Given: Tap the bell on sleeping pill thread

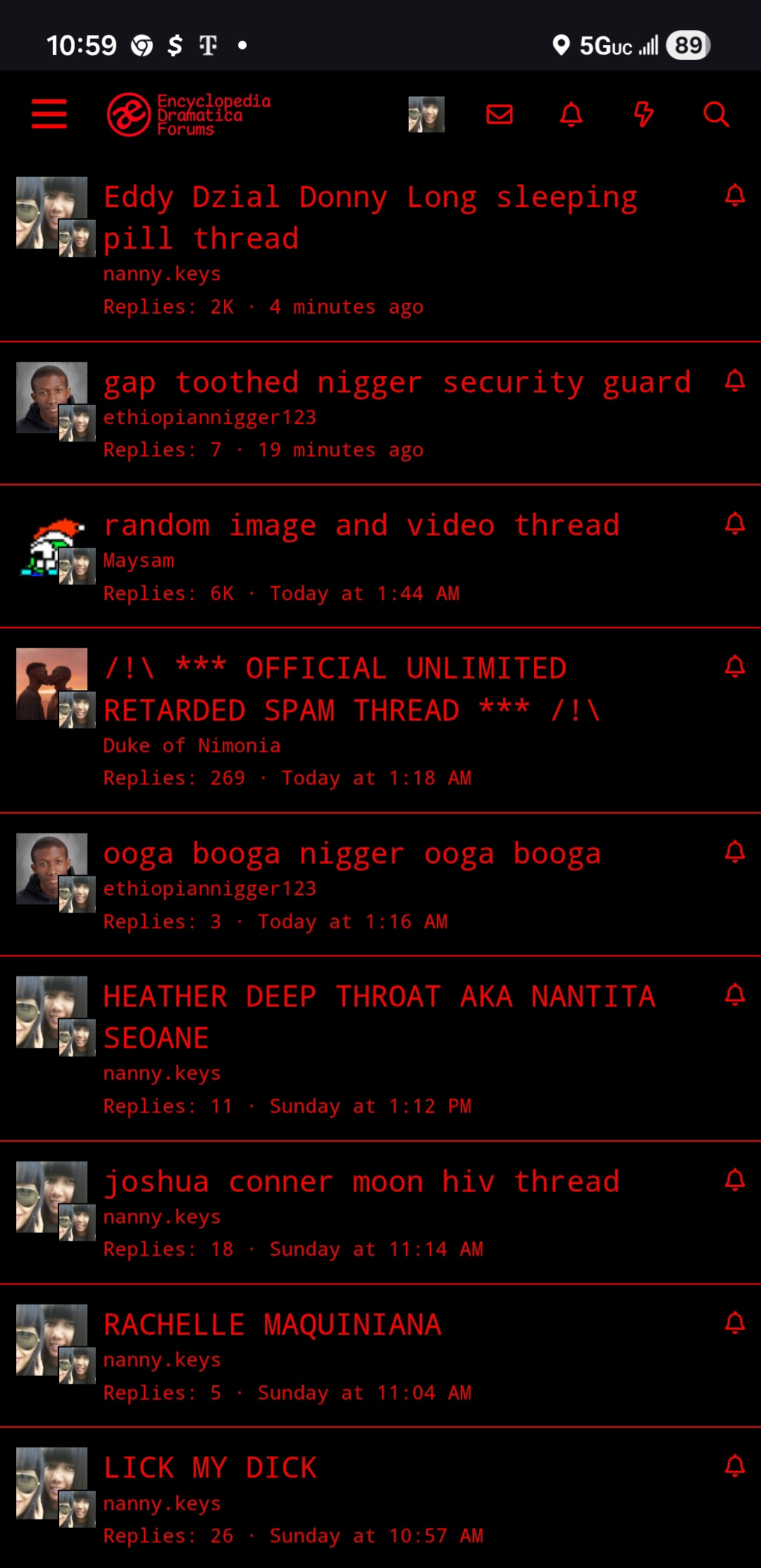Looking at the screenshot, I should click(735, 195).
